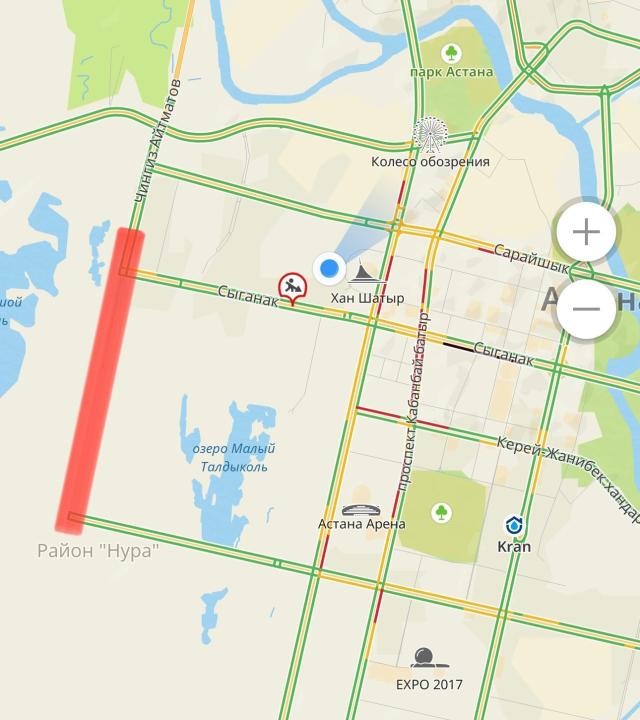
Task: Zoom out of the map
Action: click(586, 308)
